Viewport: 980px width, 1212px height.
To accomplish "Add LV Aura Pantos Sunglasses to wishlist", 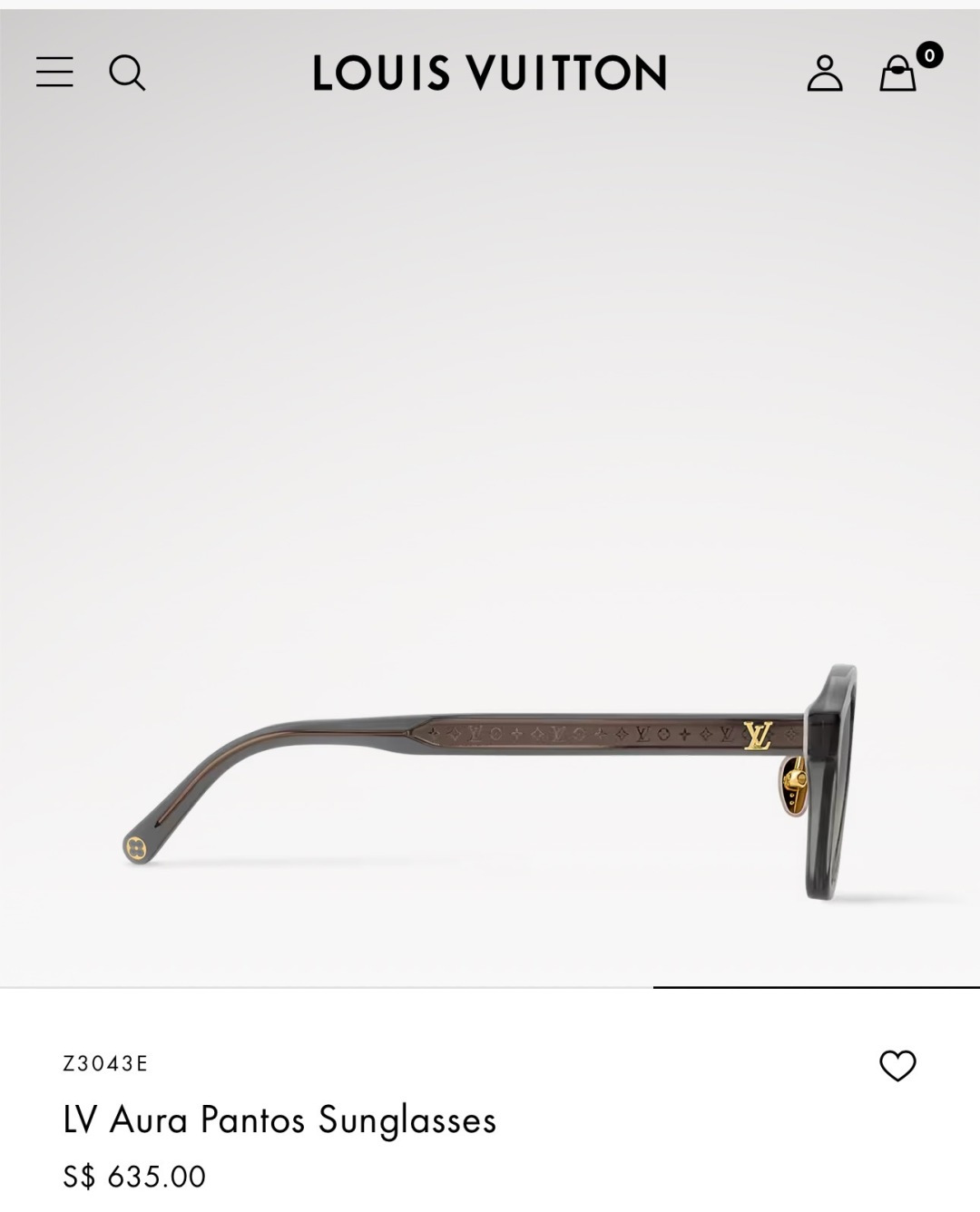I will pos(897,1065).
